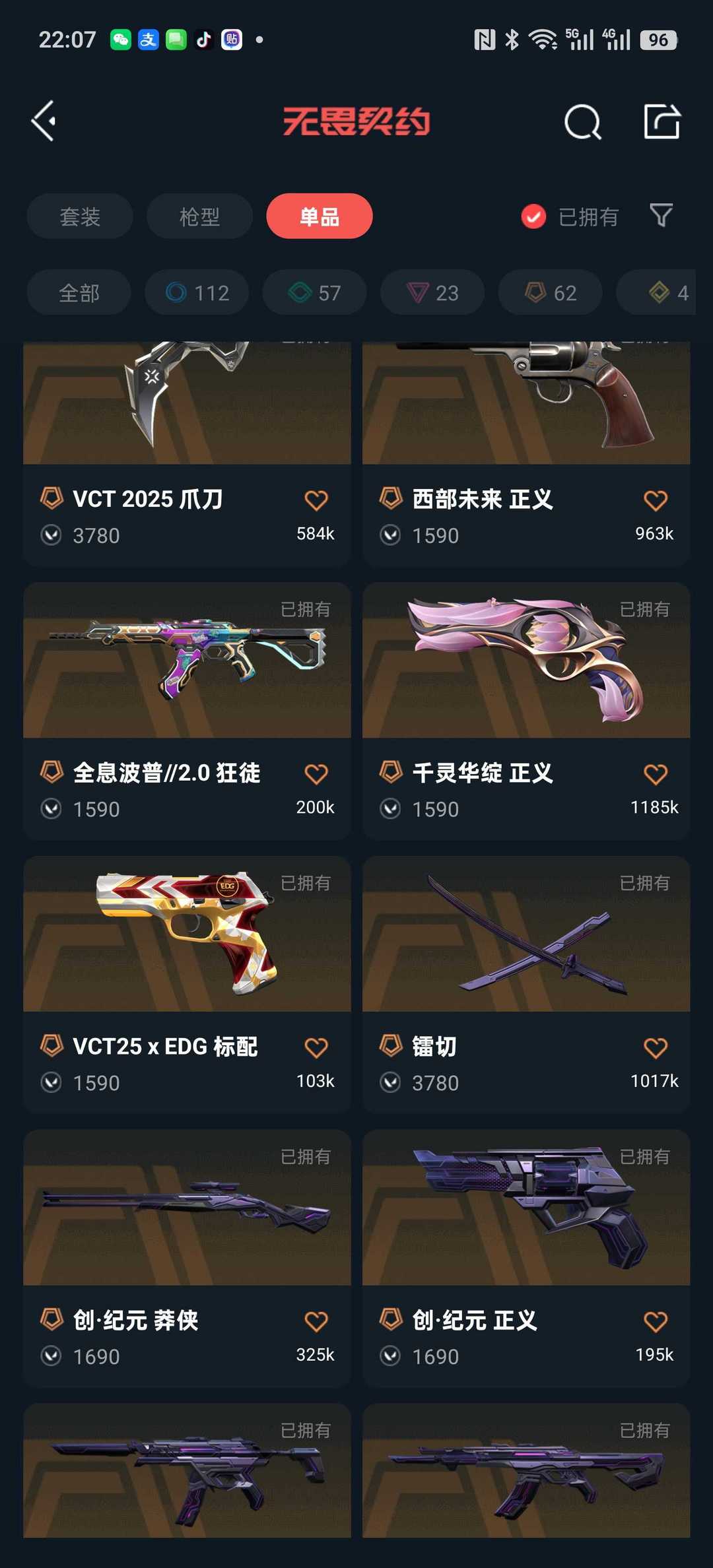Filter by the 23 rarity chip
The width and height of the screenshot is (713, 1568).
[x=432, y=292]
